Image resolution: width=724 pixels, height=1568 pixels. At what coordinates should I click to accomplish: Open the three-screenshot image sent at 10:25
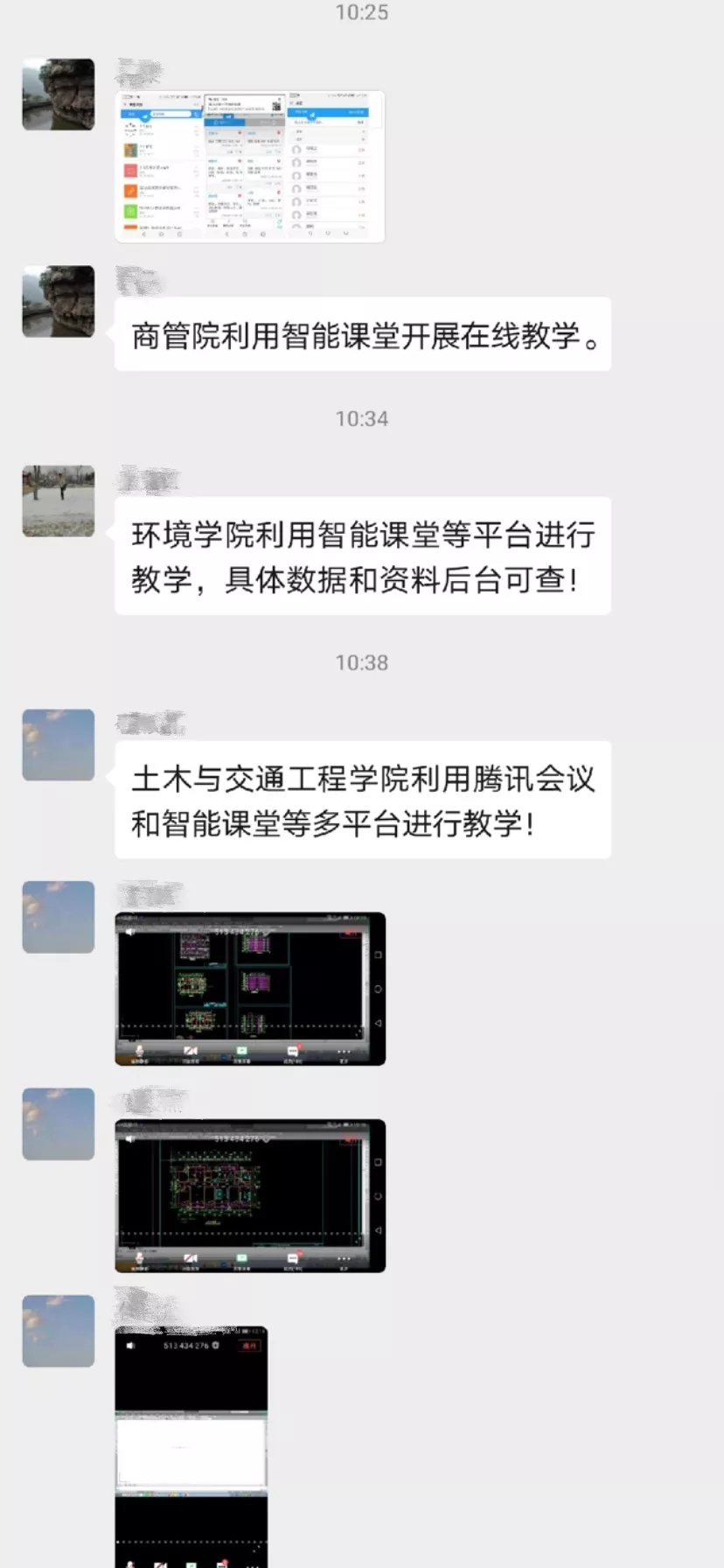pyautogui.click(x=249, y=166)
